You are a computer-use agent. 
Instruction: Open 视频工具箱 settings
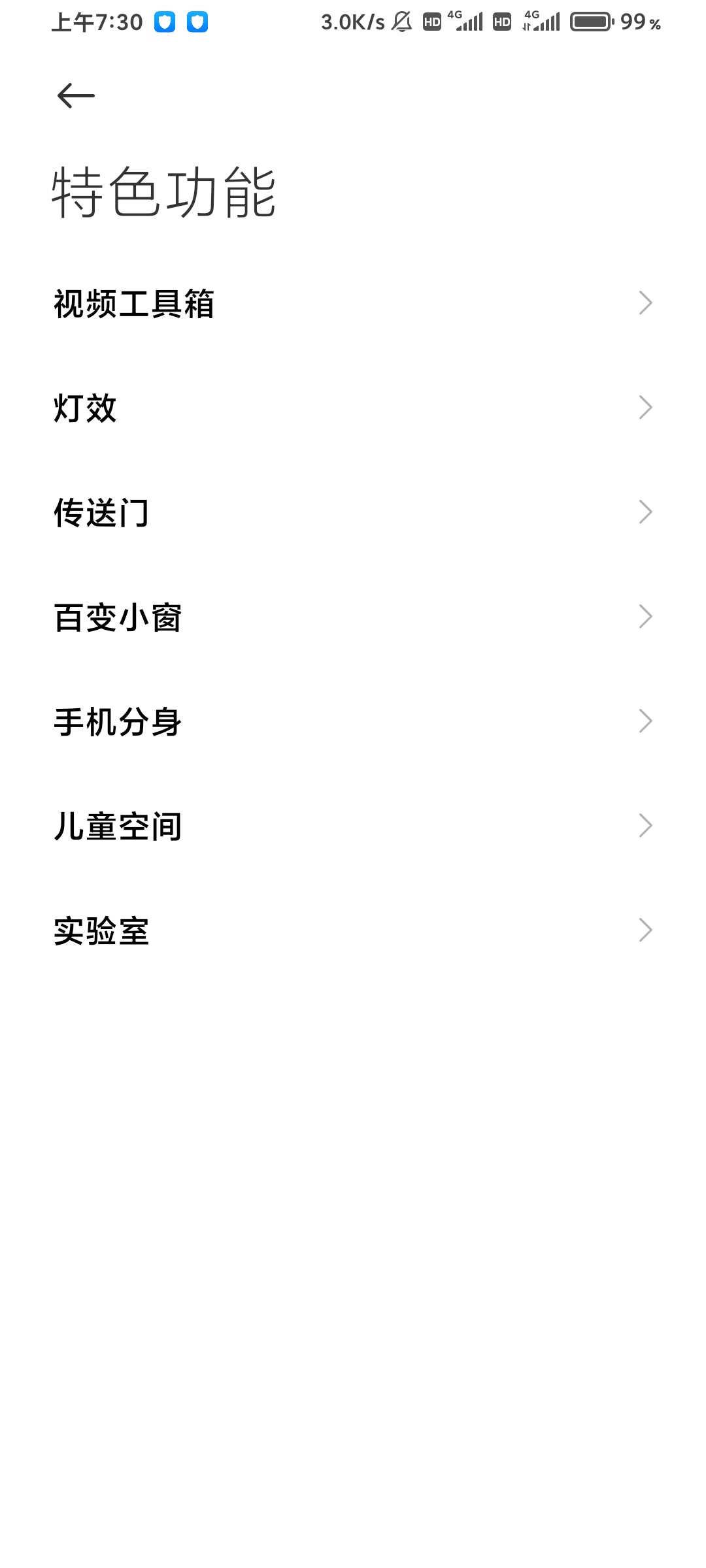353,303
